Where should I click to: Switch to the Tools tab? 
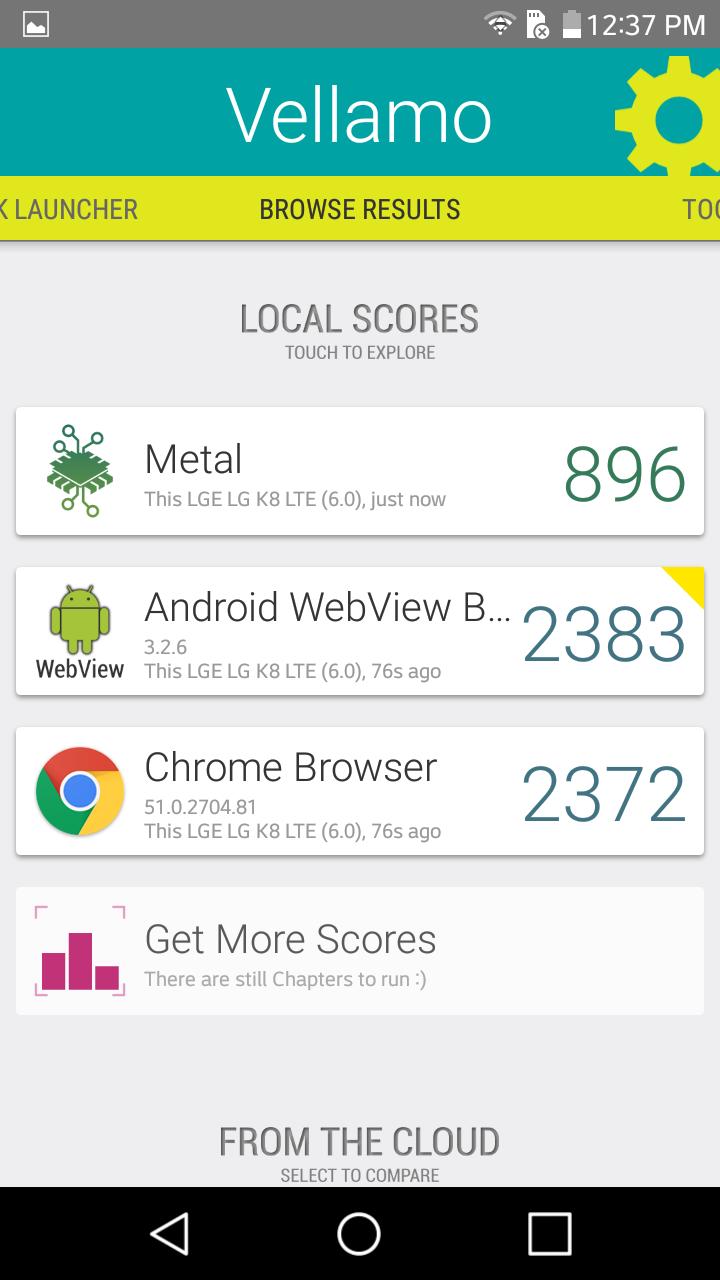pyautogui.click(x=701, y=210)
